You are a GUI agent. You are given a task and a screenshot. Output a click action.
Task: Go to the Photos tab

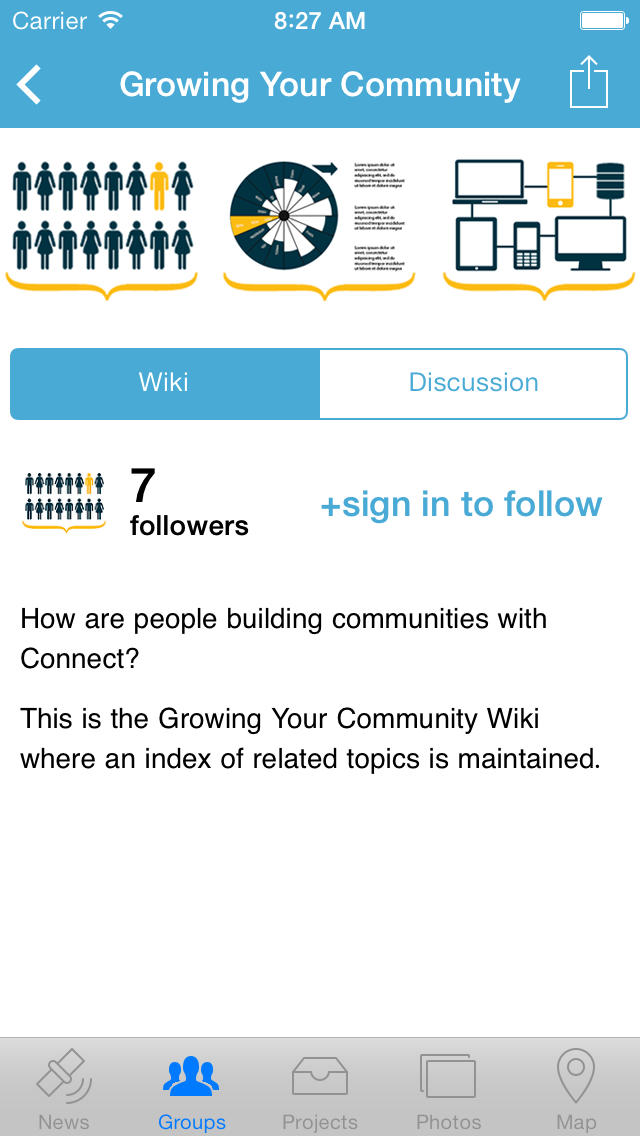448,1088
